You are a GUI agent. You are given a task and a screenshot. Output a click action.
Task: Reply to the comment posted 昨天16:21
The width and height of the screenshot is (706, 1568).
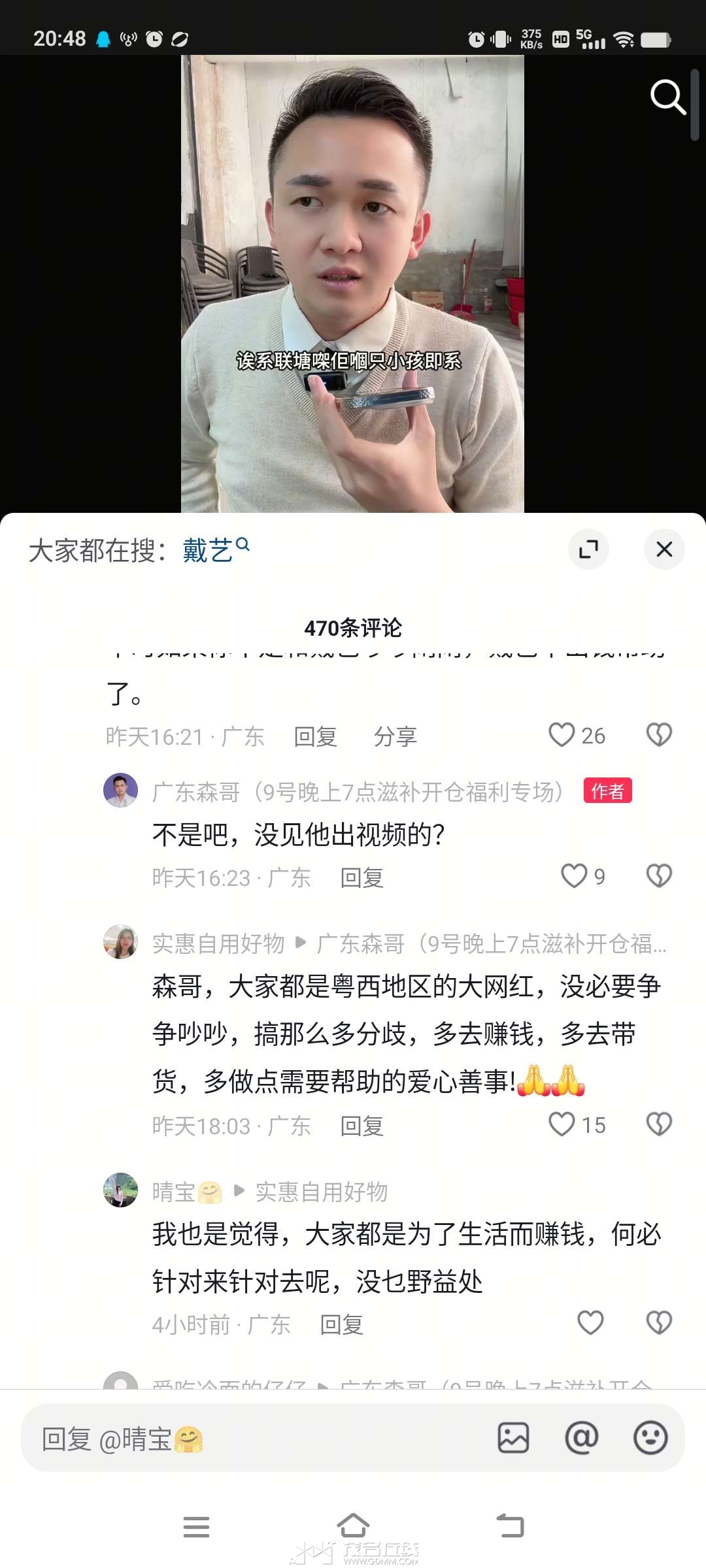click(x=315, y=736)
